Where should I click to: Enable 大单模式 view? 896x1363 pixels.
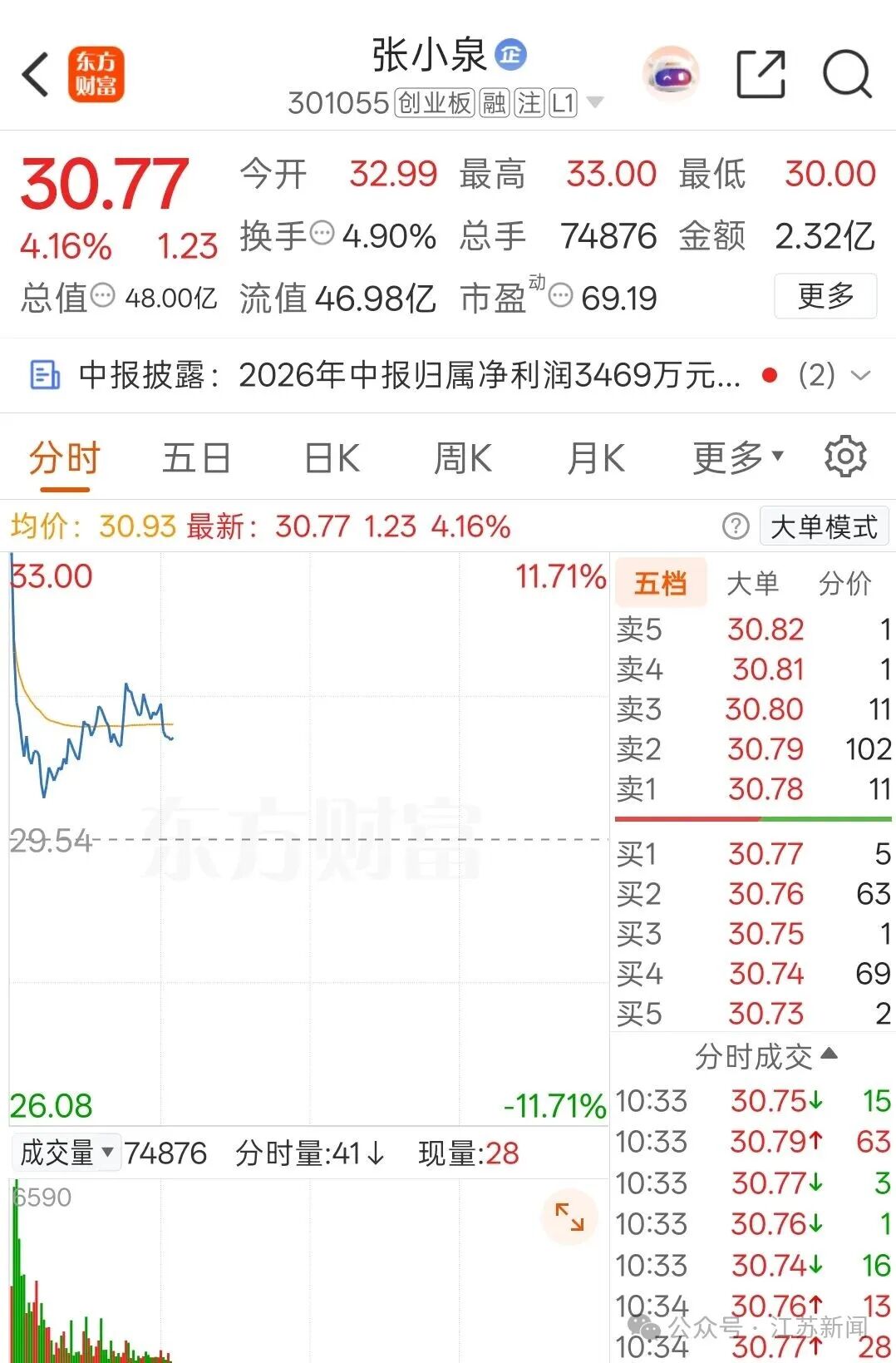pyautogui.click(x=824, y=526)
